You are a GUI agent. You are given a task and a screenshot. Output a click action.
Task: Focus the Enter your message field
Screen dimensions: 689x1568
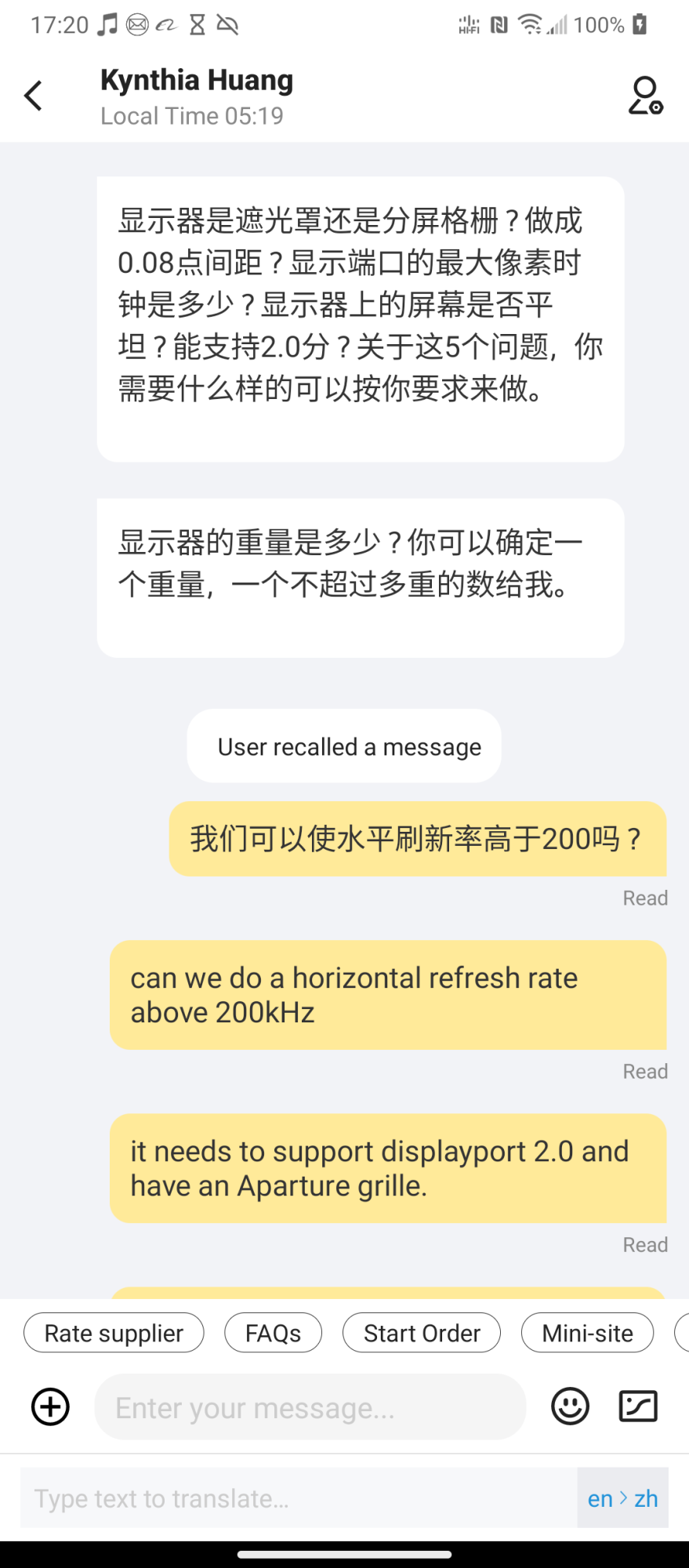coord(310,1407)
